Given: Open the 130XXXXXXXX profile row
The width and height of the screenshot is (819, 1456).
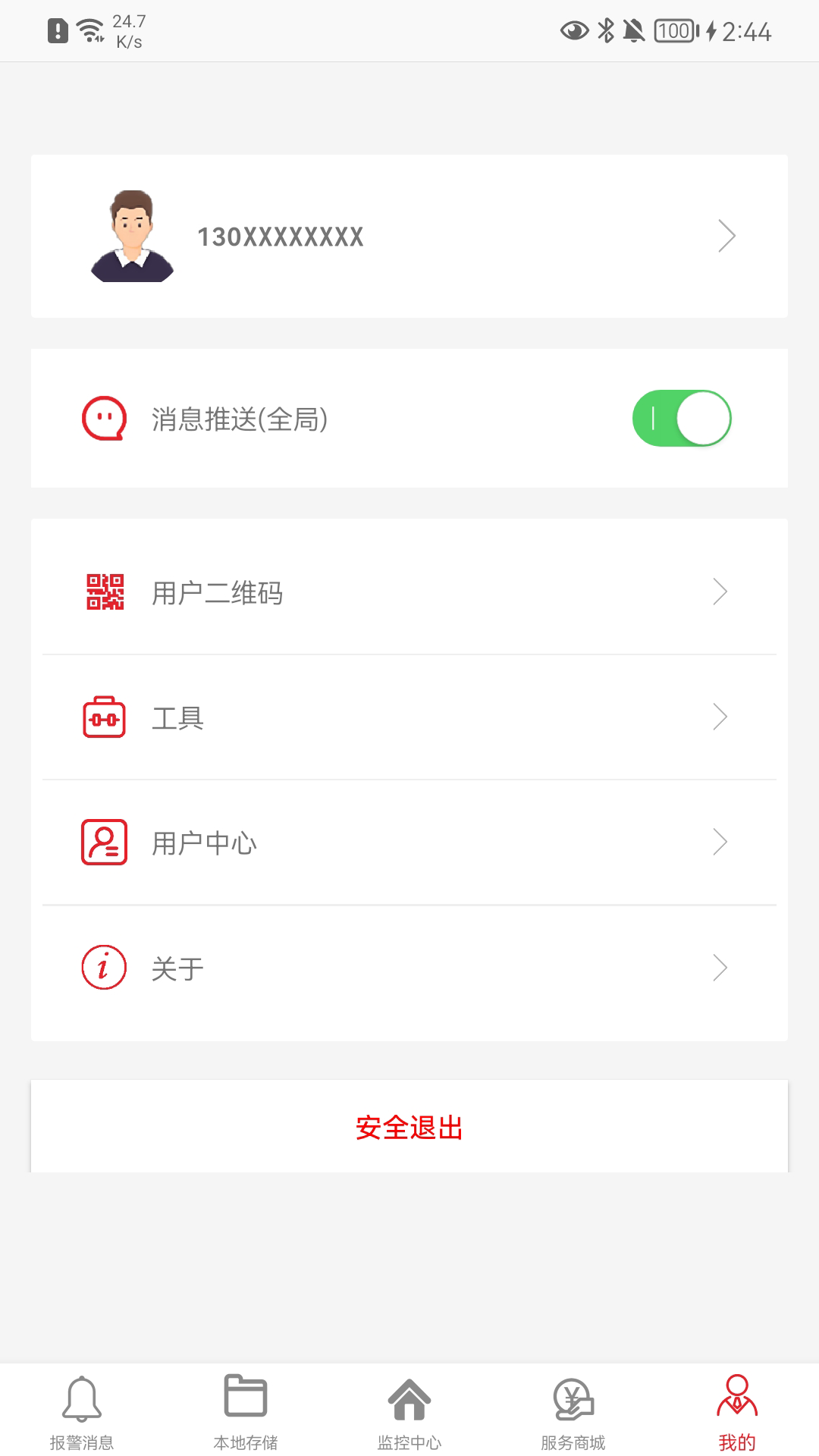Looking at the screenshot, I should tap(409, 236).
